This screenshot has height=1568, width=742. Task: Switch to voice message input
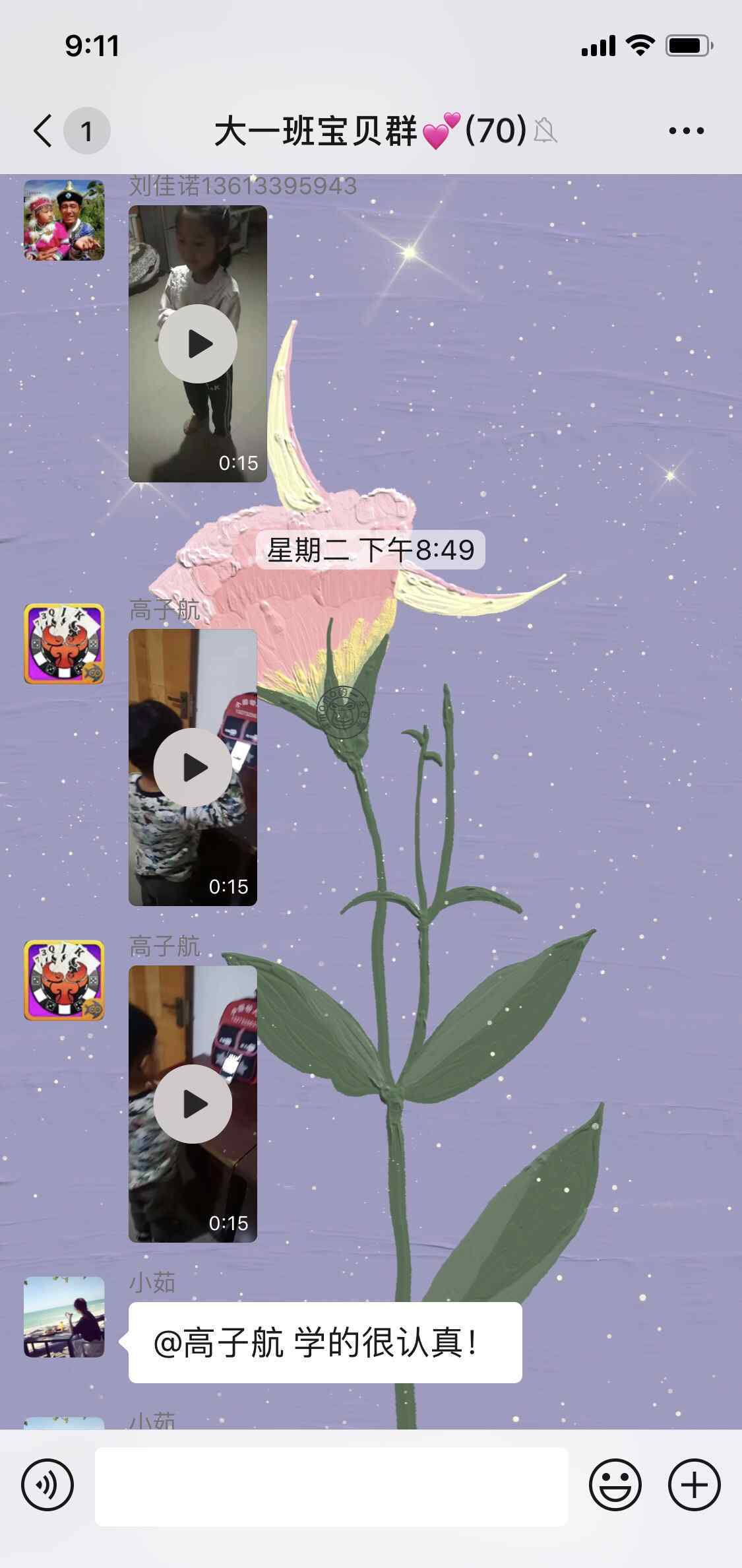pos(47,1486)
